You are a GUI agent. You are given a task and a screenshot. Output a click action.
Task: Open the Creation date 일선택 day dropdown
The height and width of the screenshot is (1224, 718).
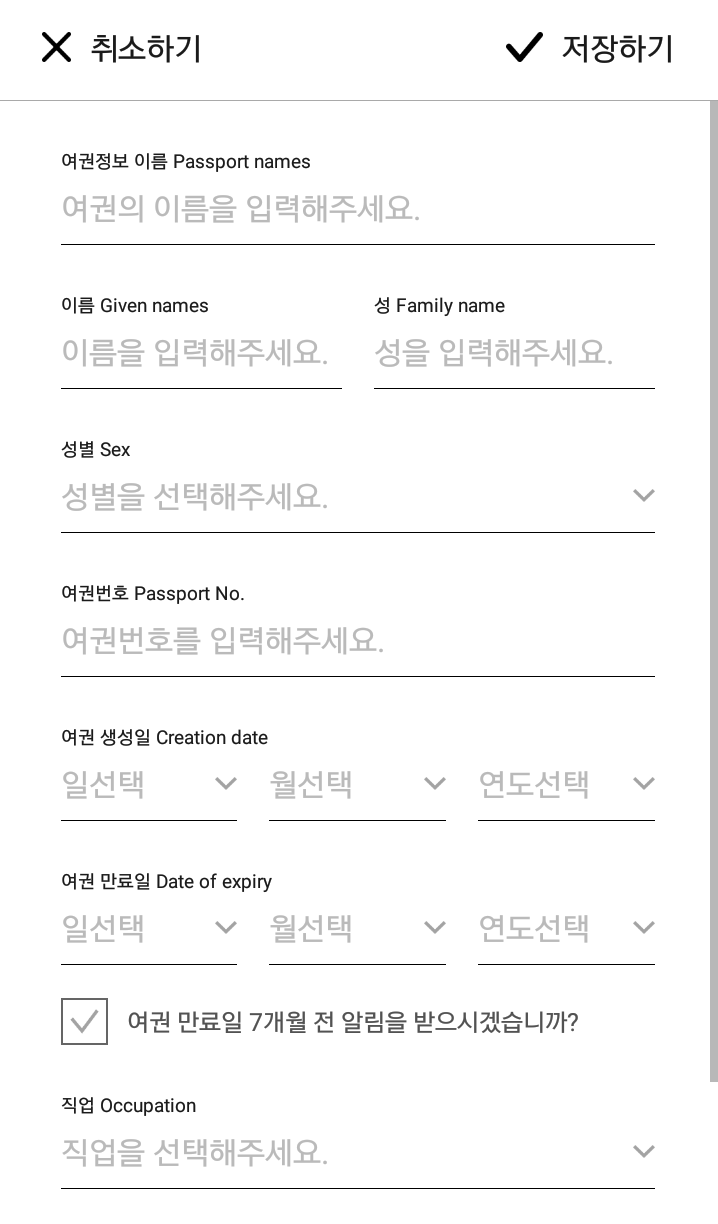pyautogui.click(x=149, y=785)
